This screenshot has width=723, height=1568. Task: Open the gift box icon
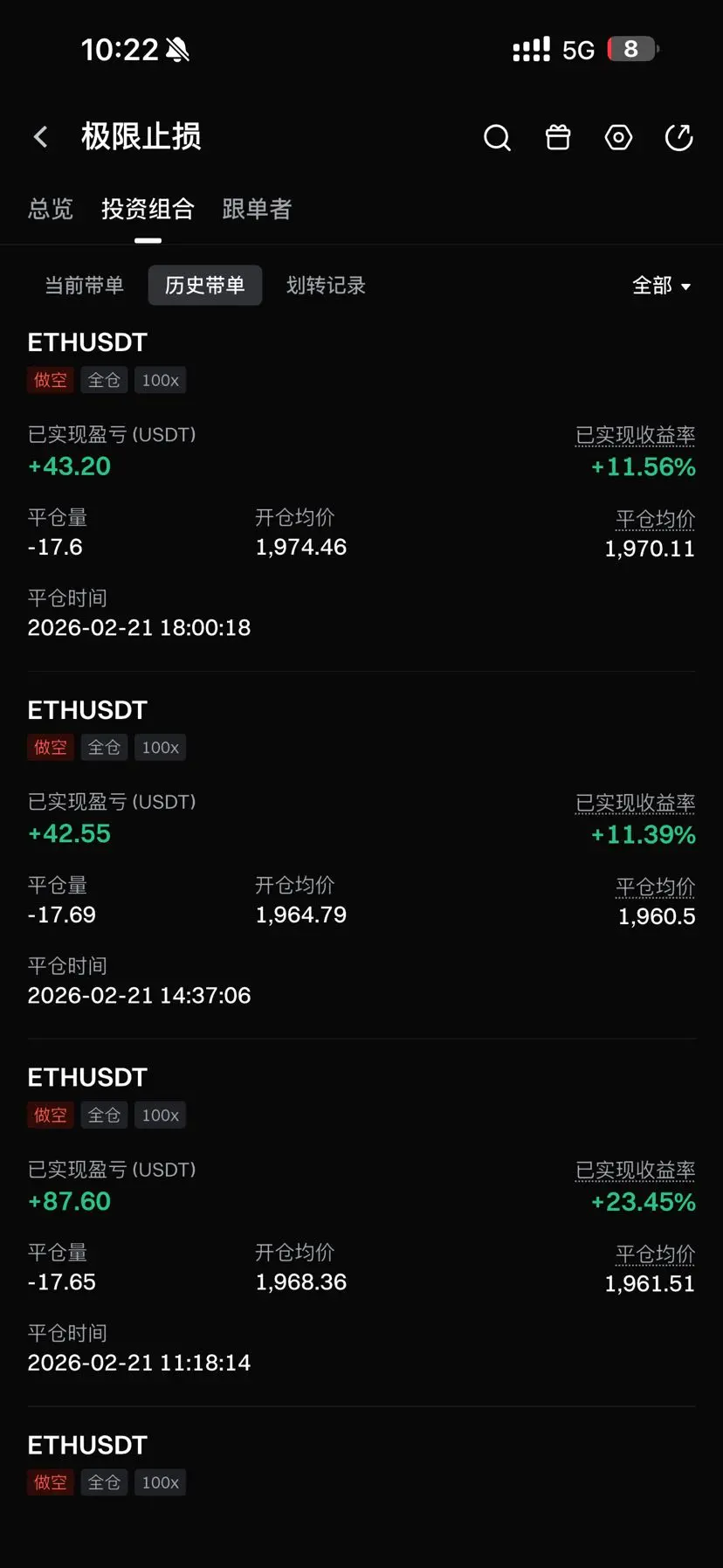pyautogui.click(x=558, y=137)
